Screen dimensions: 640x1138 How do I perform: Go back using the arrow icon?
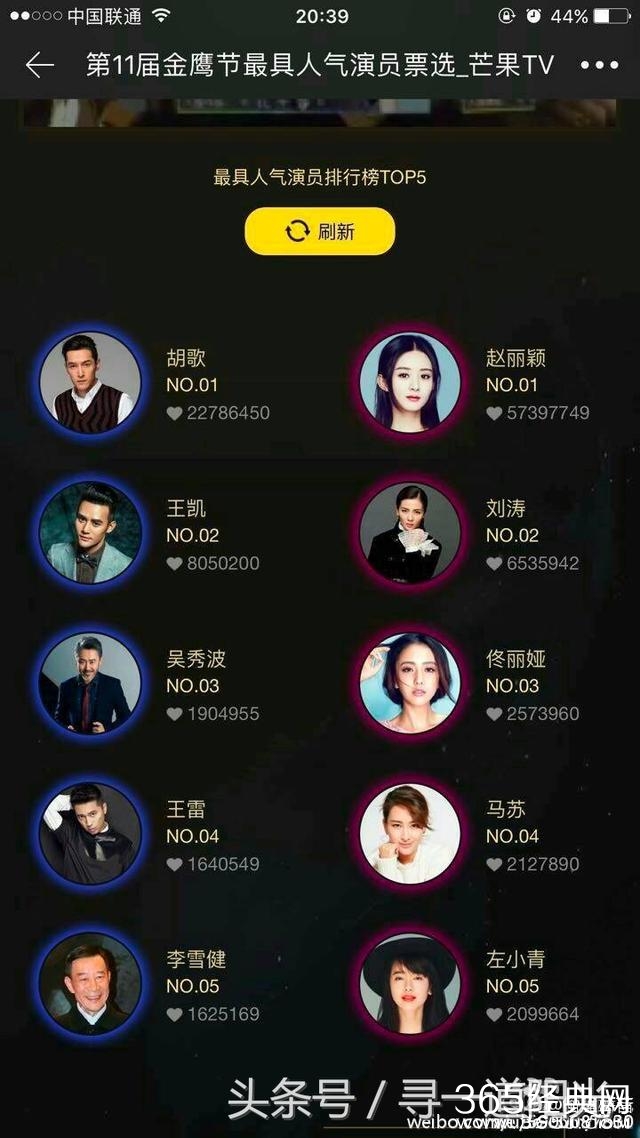(40, 65)
